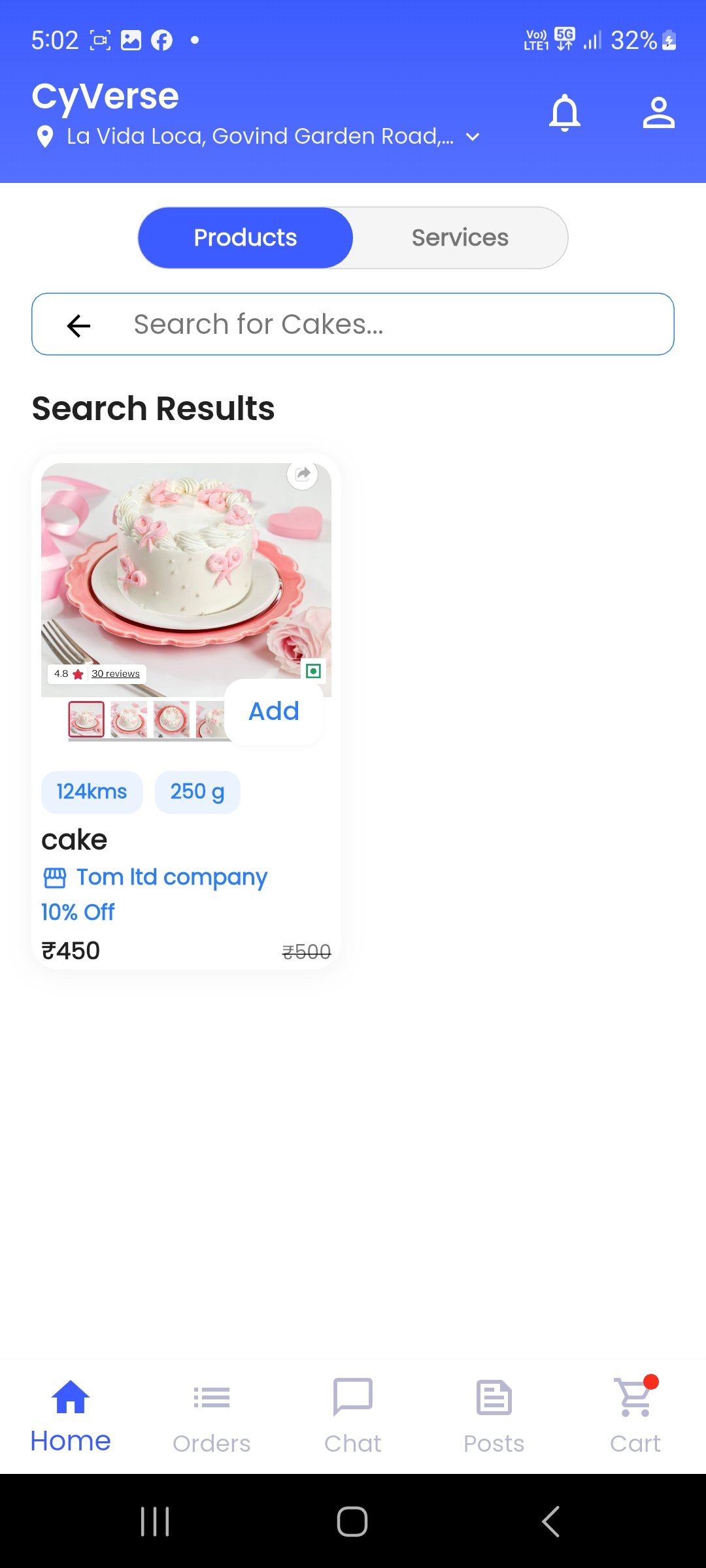
Task: Add the cake to cart
Action: 274,711
